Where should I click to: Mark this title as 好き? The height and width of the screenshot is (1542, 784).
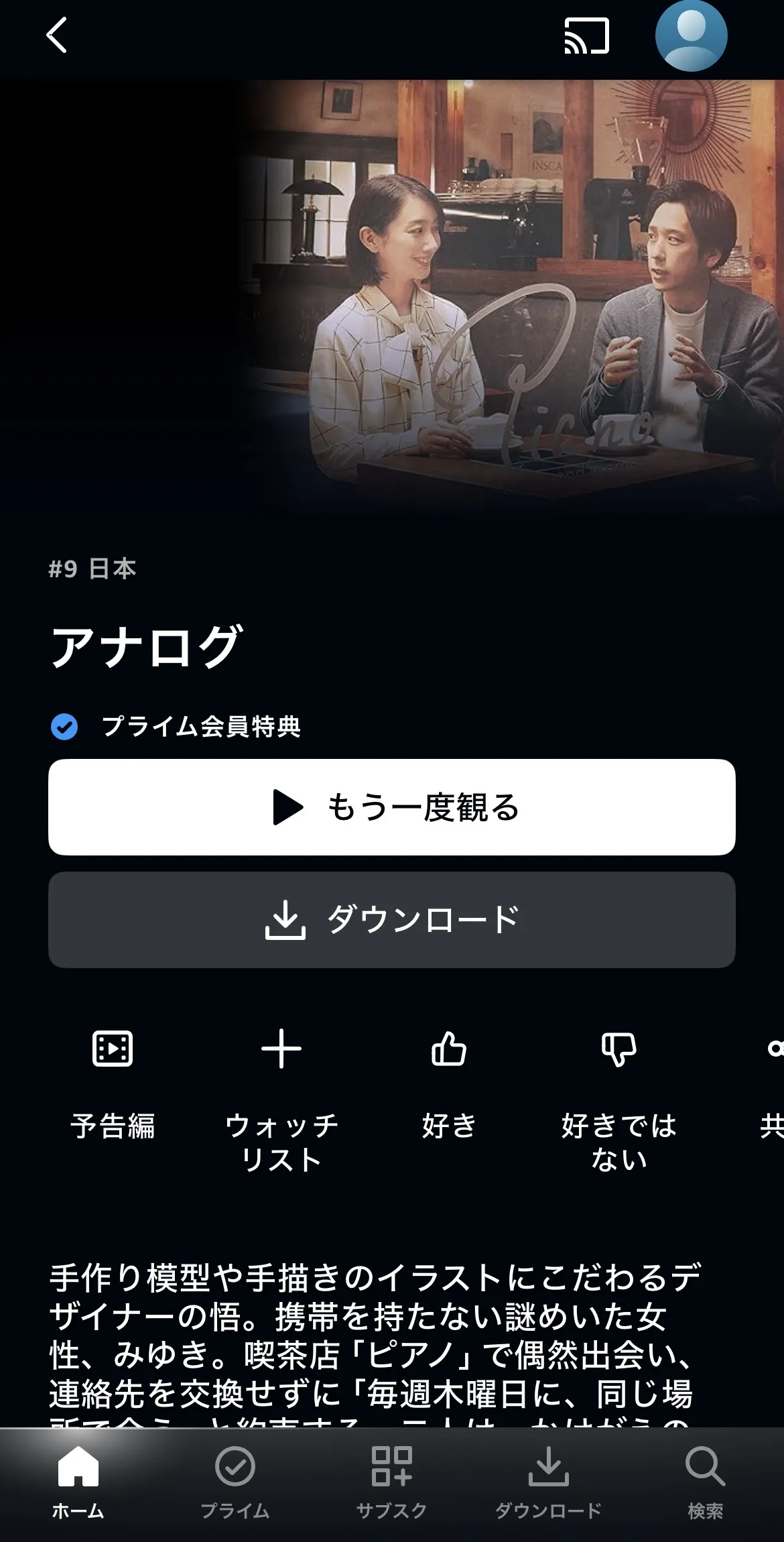click(x=449, y=1079)
